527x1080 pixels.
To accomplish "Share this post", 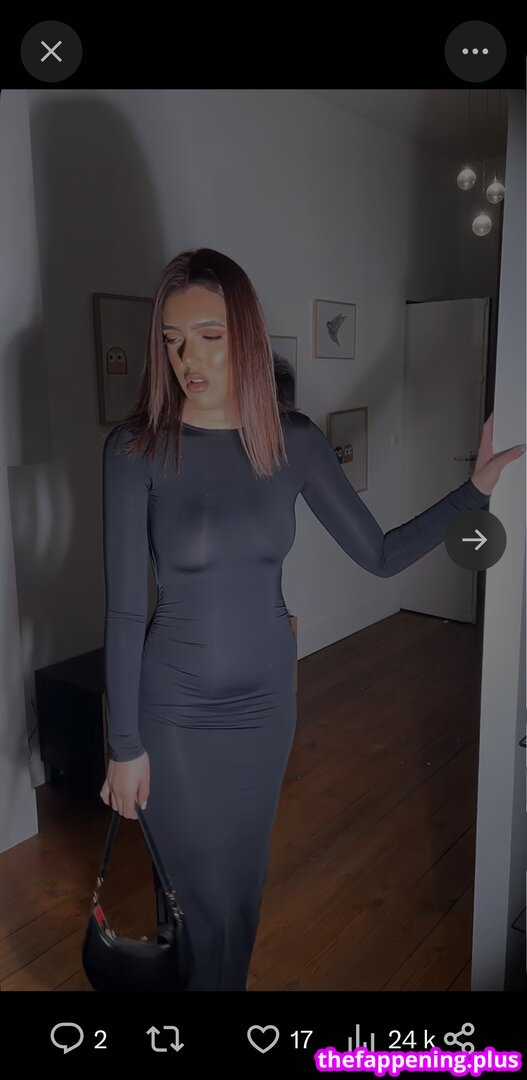I will pos(459,1037).
